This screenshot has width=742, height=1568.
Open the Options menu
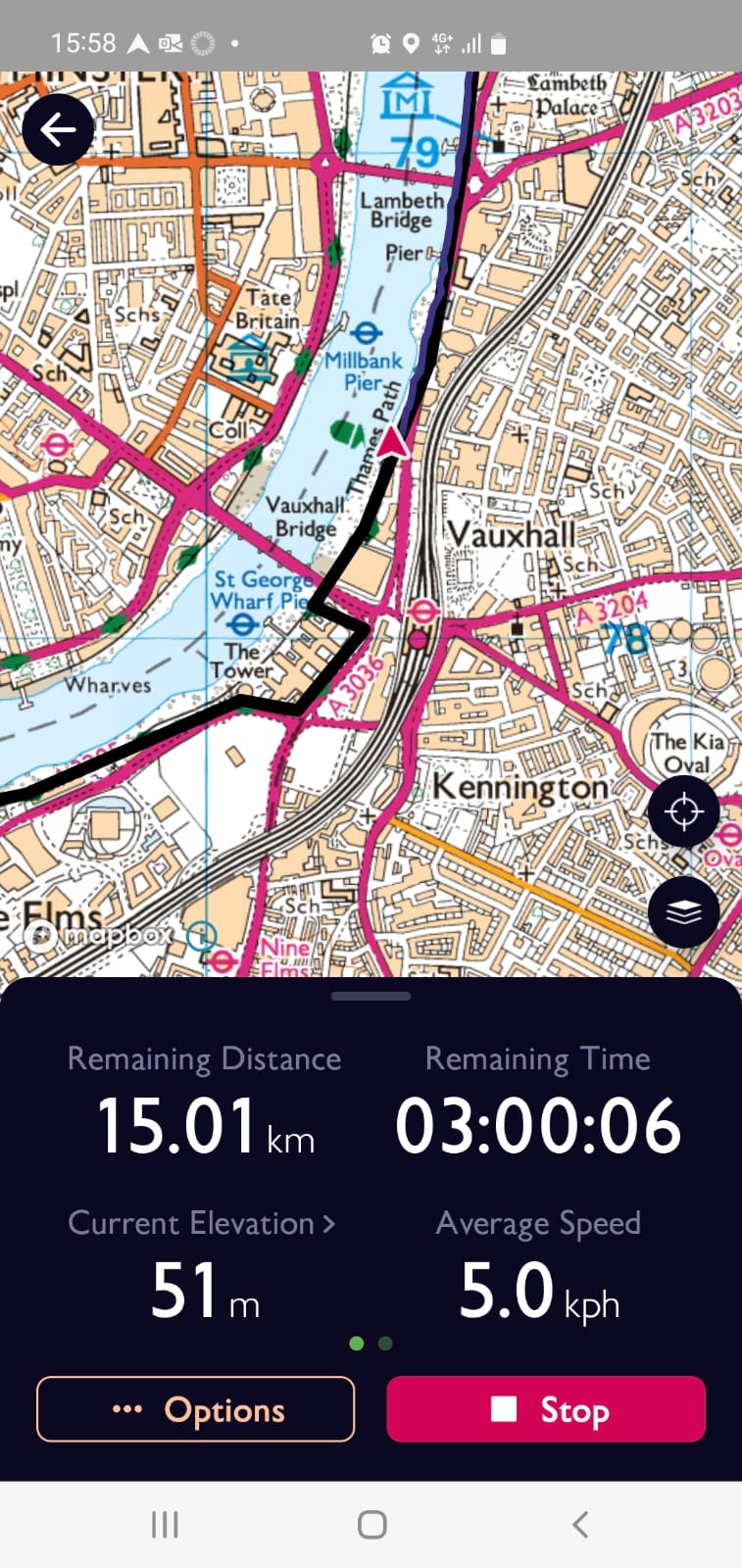pos(196,1409)
